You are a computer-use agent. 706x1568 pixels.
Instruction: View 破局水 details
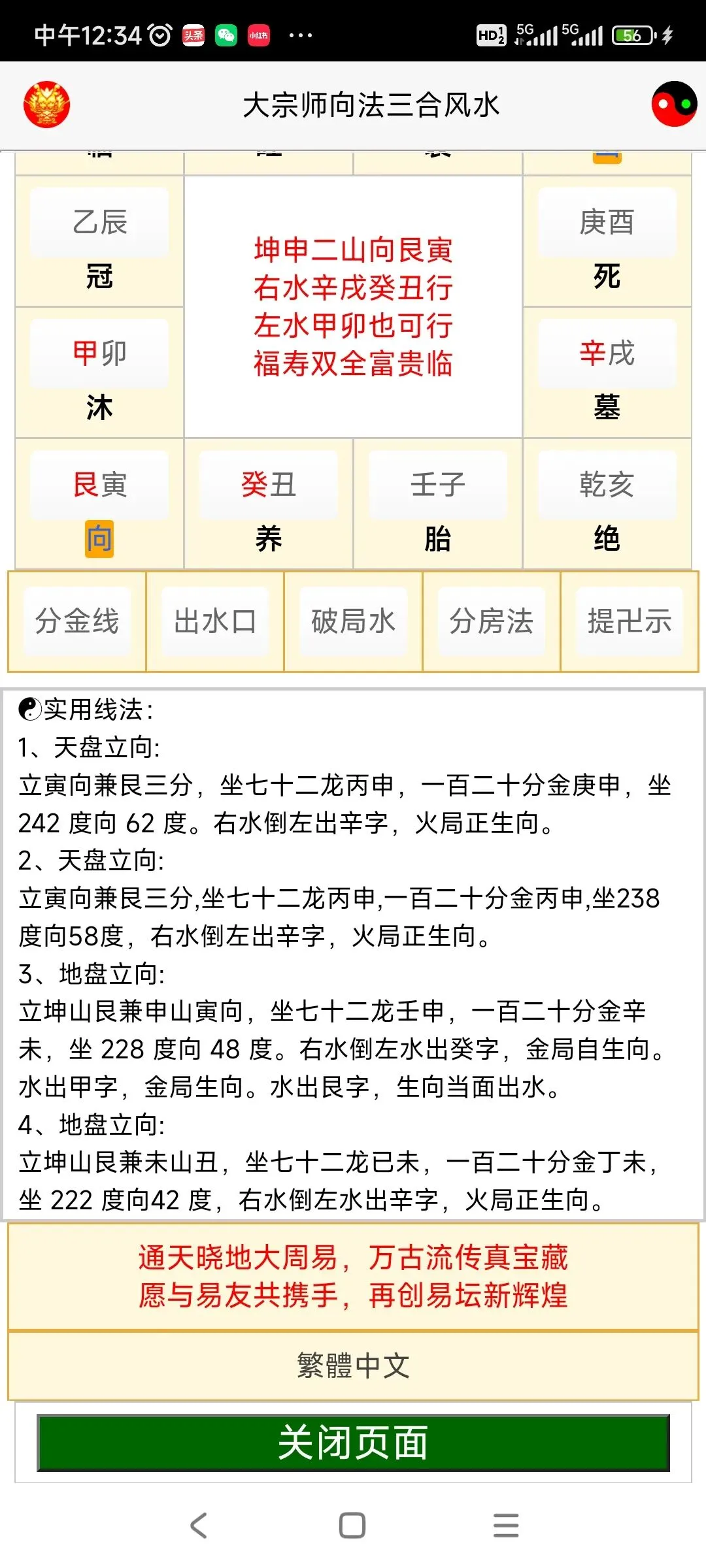353,621
